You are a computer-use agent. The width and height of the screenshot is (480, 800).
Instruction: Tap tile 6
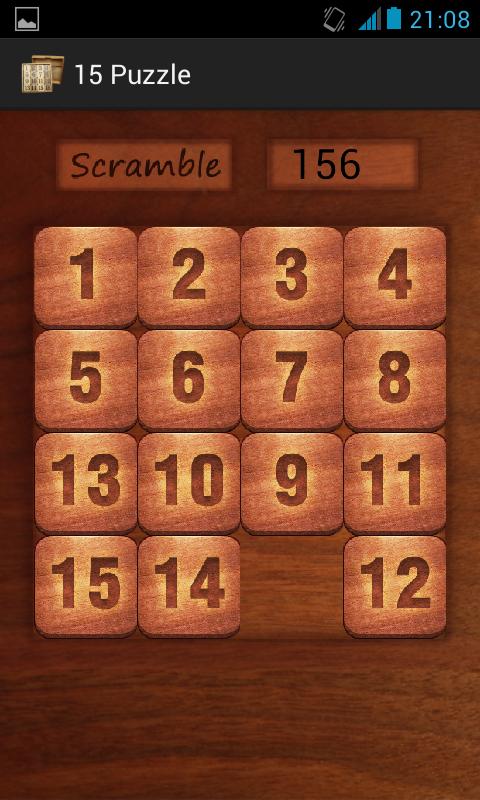[x=189, y=381]
